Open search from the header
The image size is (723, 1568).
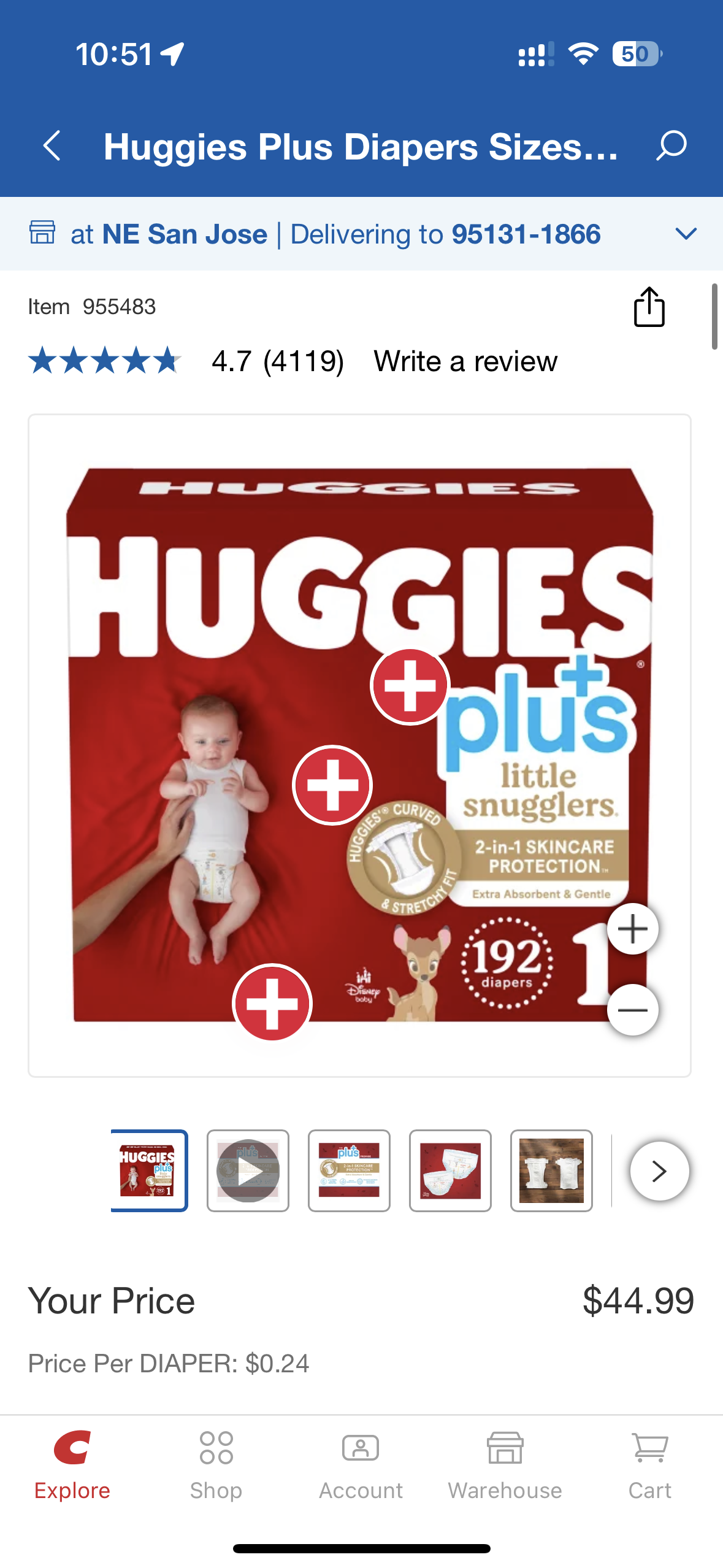tap(671, 146)
